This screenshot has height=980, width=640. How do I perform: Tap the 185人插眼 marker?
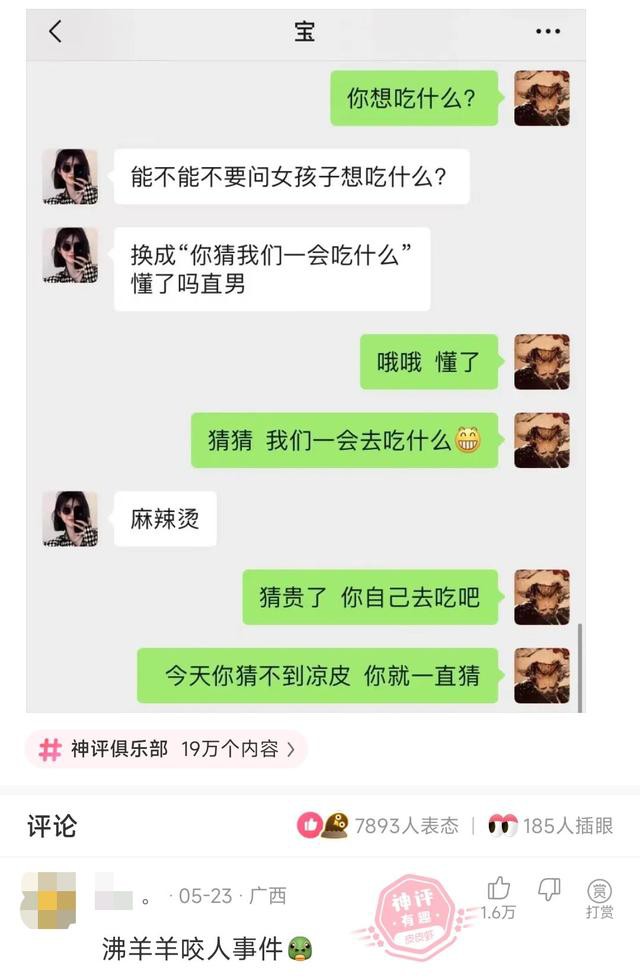550,825
